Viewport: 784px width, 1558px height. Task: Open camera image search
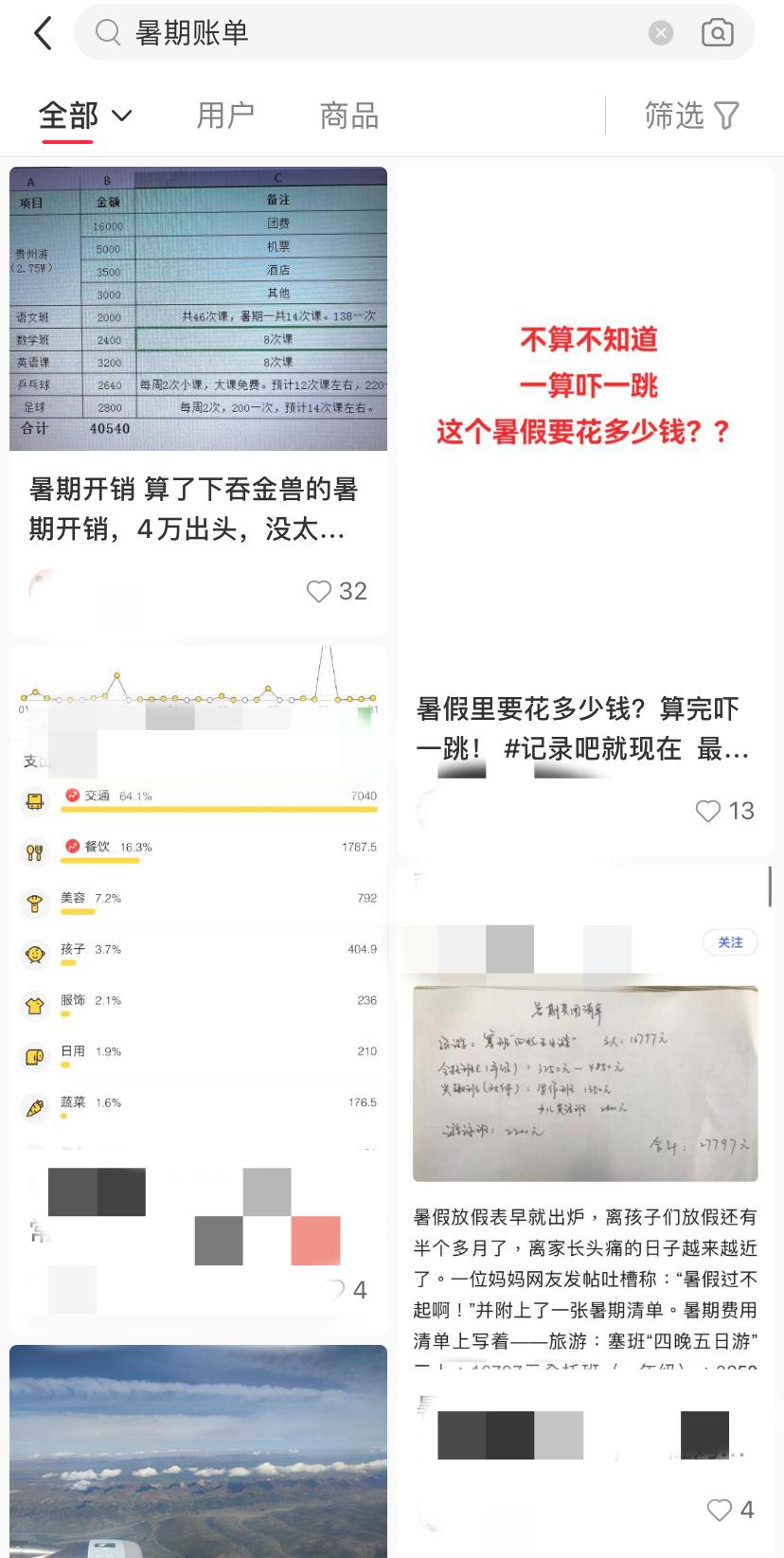[718, 34]
